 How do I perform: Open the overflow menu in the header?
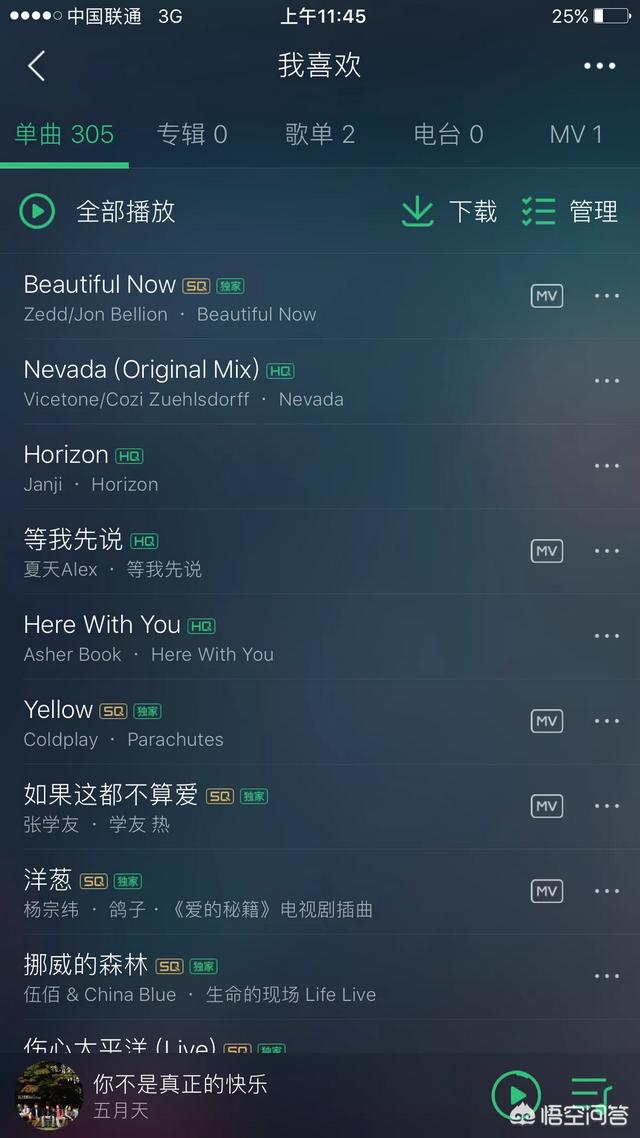pyautogui.click(x=599, y=66)
